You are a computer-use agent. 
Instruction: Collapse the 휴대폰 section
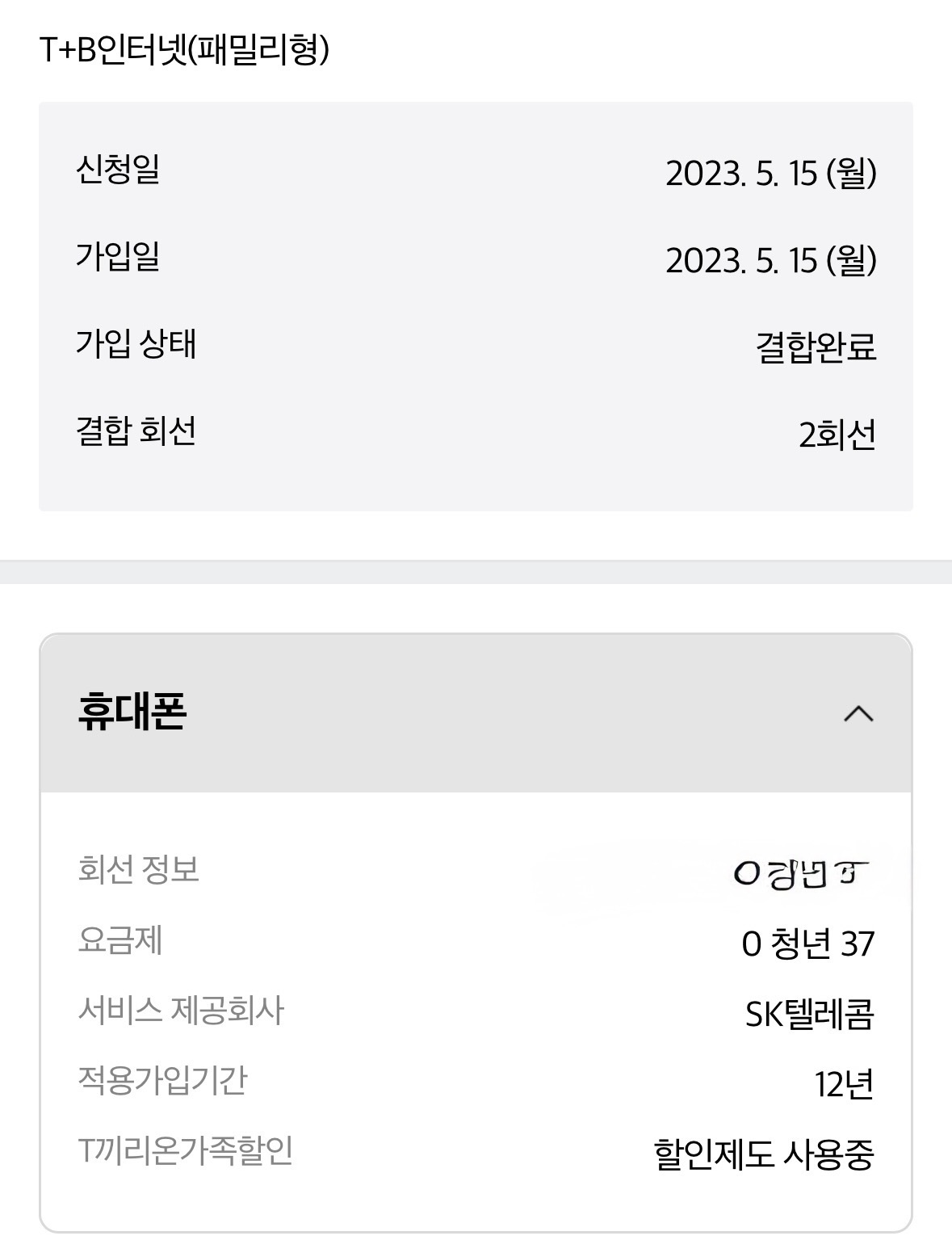(x=858, y=714)
